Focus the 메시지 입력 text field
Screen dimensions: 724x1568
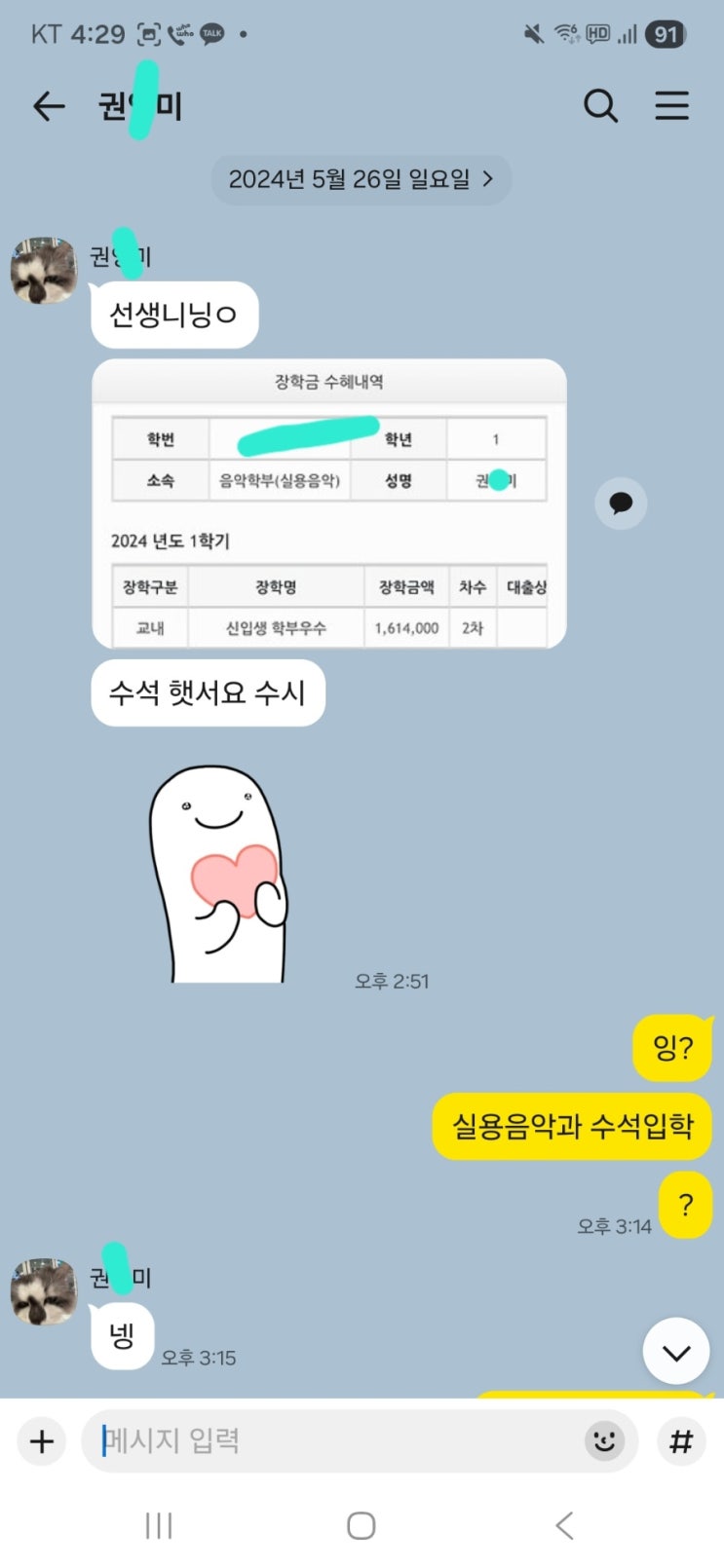click(331, 1440)
